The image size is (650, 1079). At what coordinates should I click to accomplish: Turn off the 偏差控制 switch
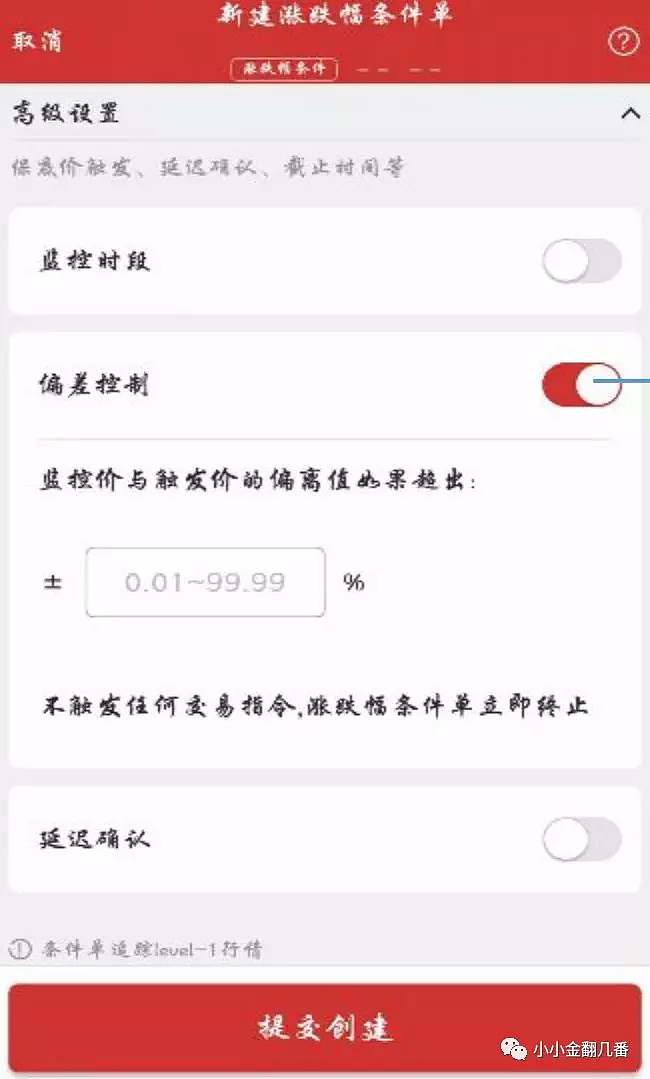[582, 385]
